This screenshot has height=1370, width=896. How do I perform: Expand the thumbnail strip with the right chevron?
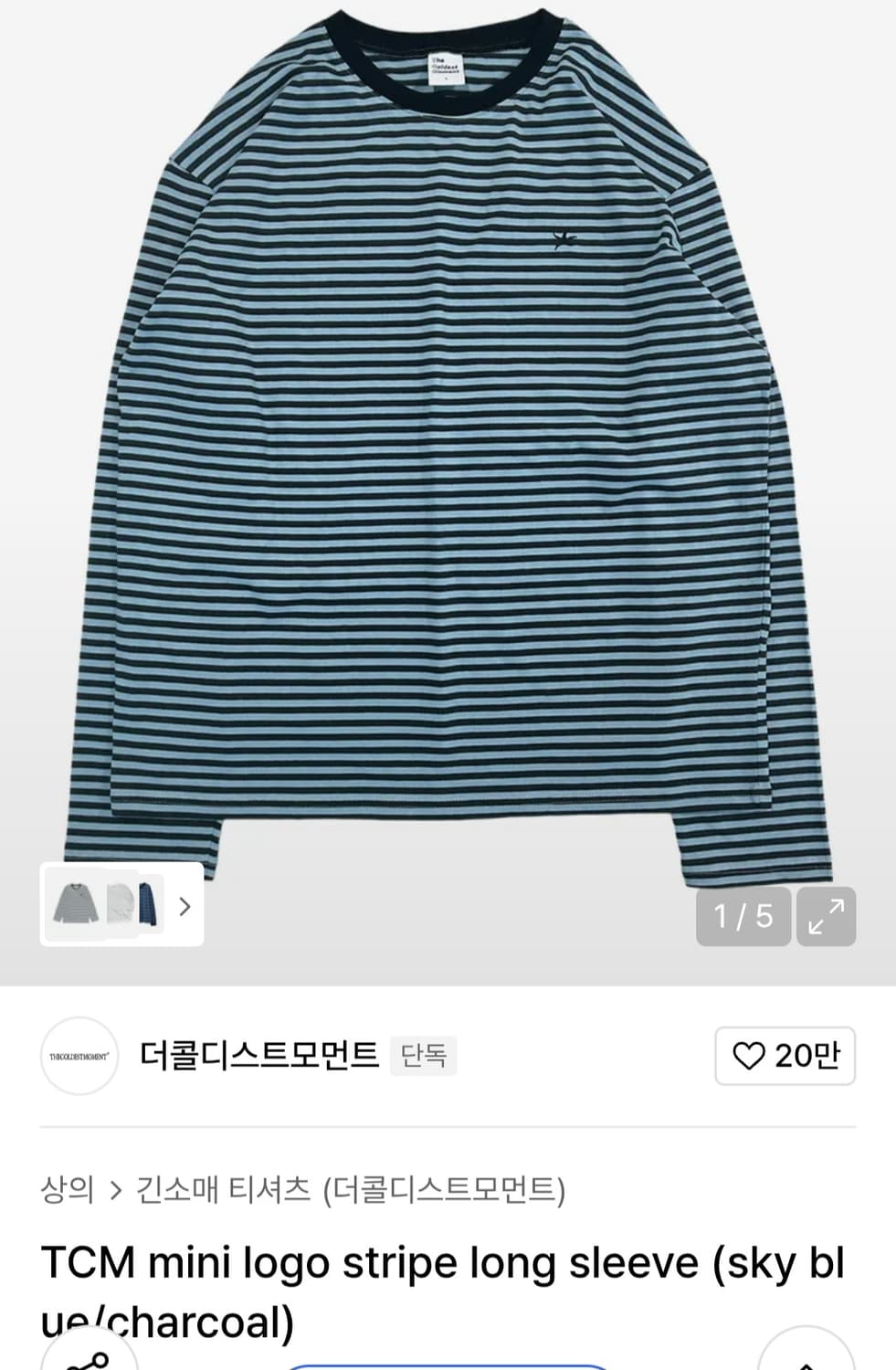click(184, 906)
